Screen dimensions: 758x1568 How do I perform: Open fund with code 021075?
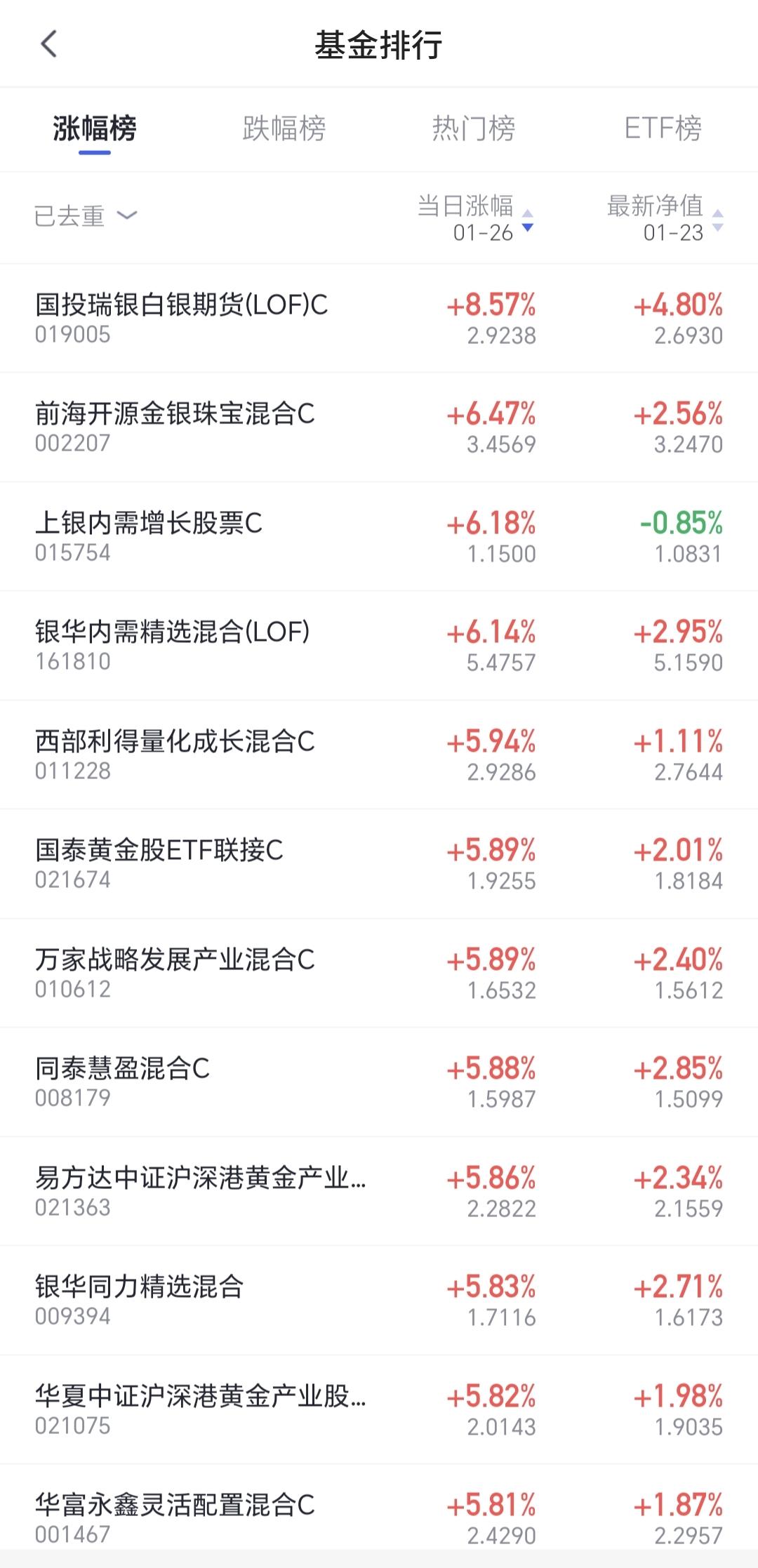coord(200,1409)
